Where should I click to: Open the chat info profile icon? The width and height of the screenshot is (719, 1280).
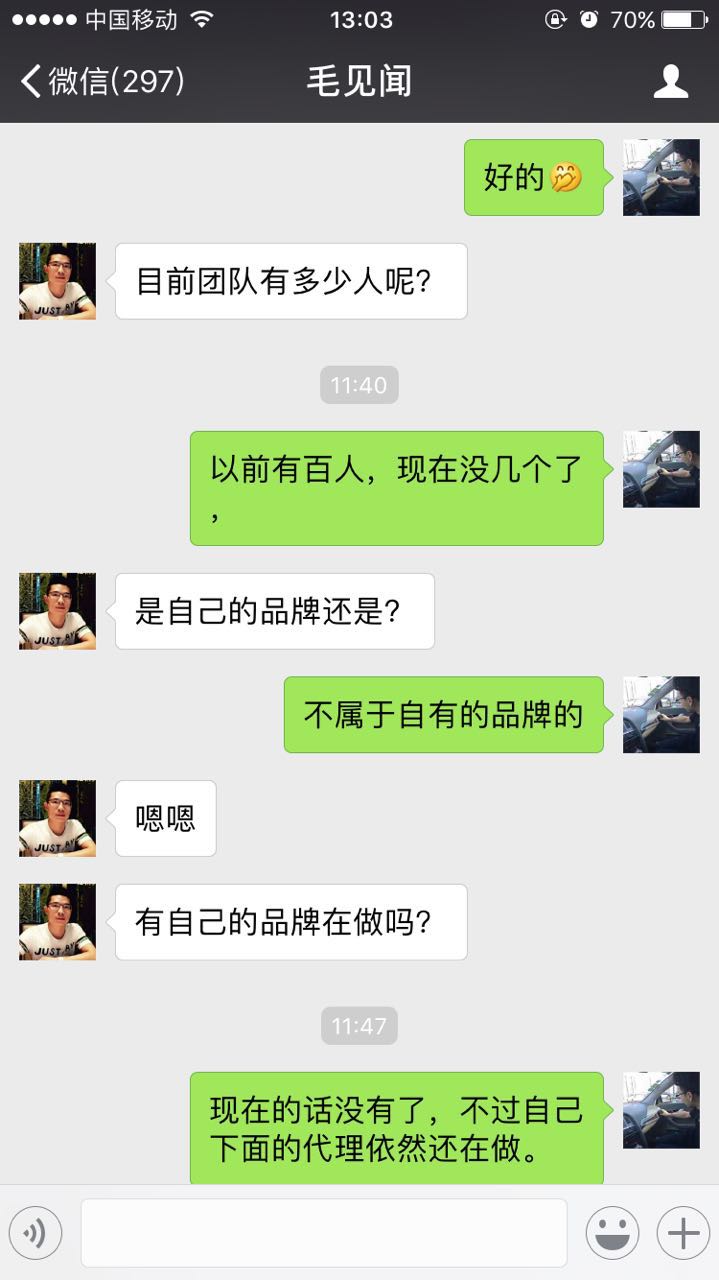click(671, 81)
